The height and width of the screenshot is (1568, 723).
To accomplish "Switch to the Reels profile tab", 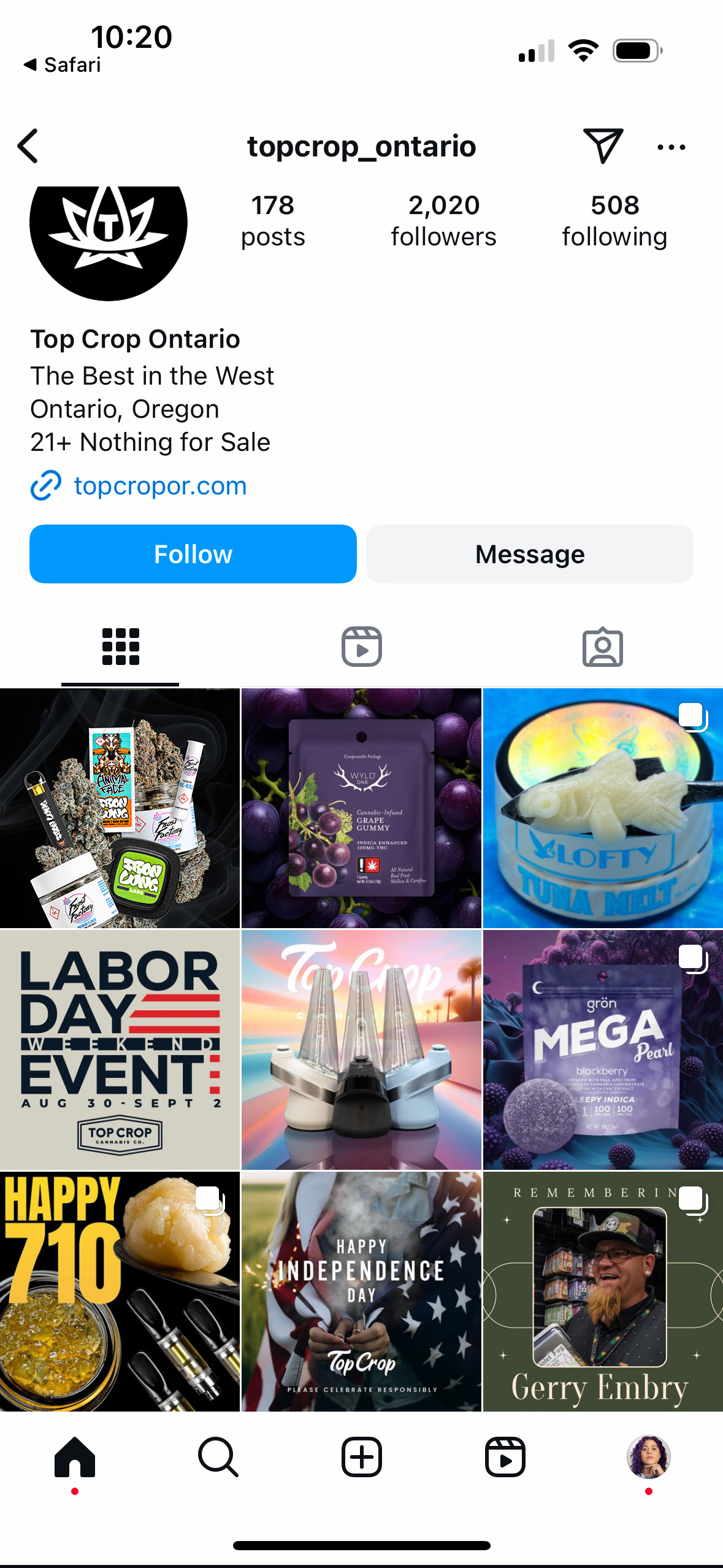I will (x=361, y=647).
